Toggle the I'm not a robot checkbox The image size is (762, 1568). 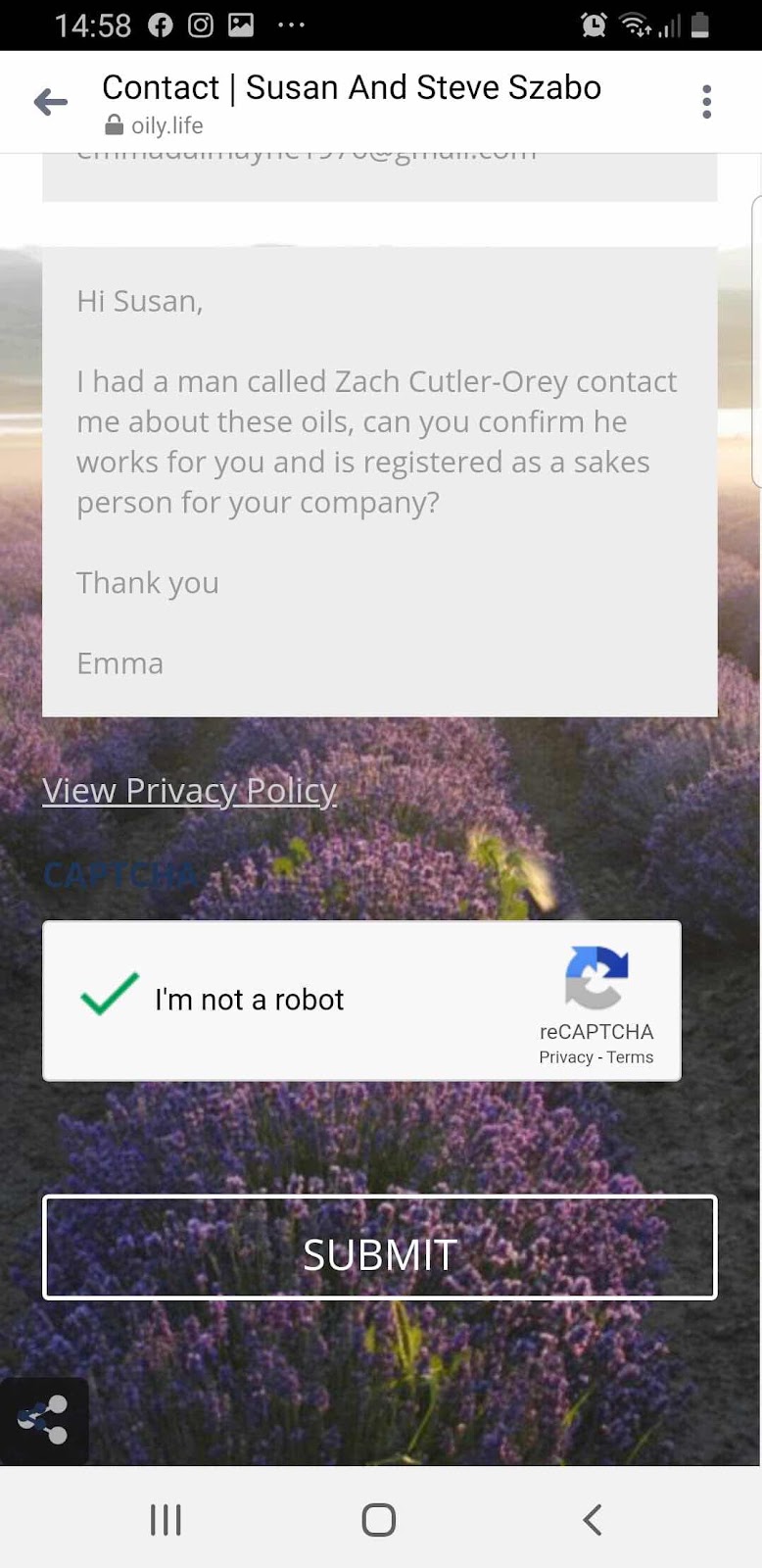tap(110, 995)
